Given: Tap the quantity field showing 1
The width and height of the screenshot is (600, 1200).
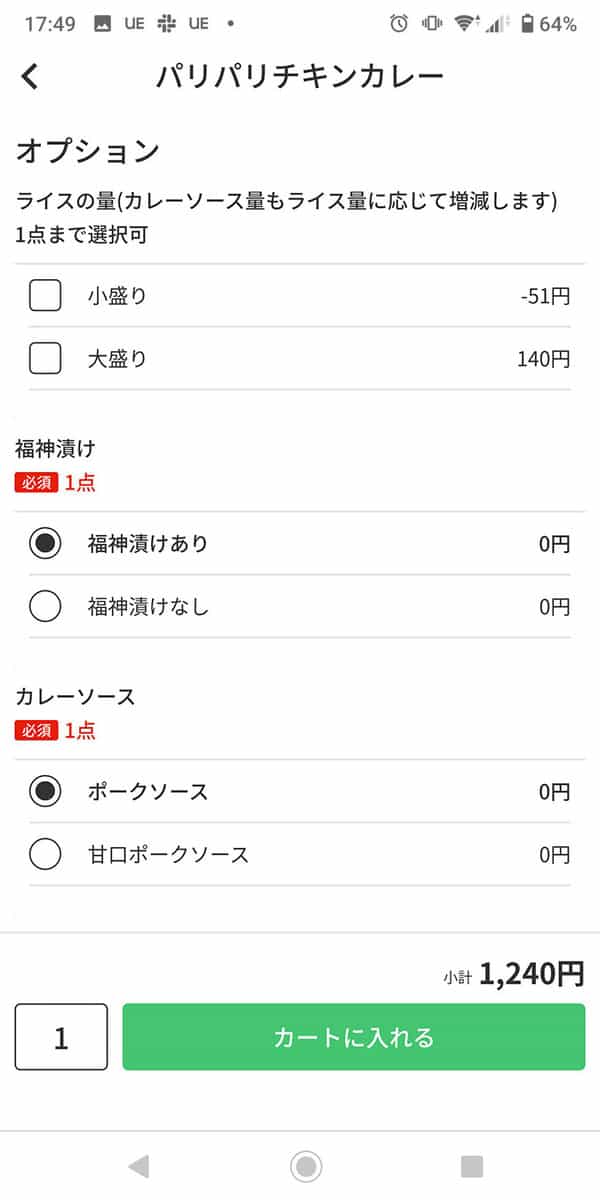Looking at the screenshot, I should (61, 1037).
